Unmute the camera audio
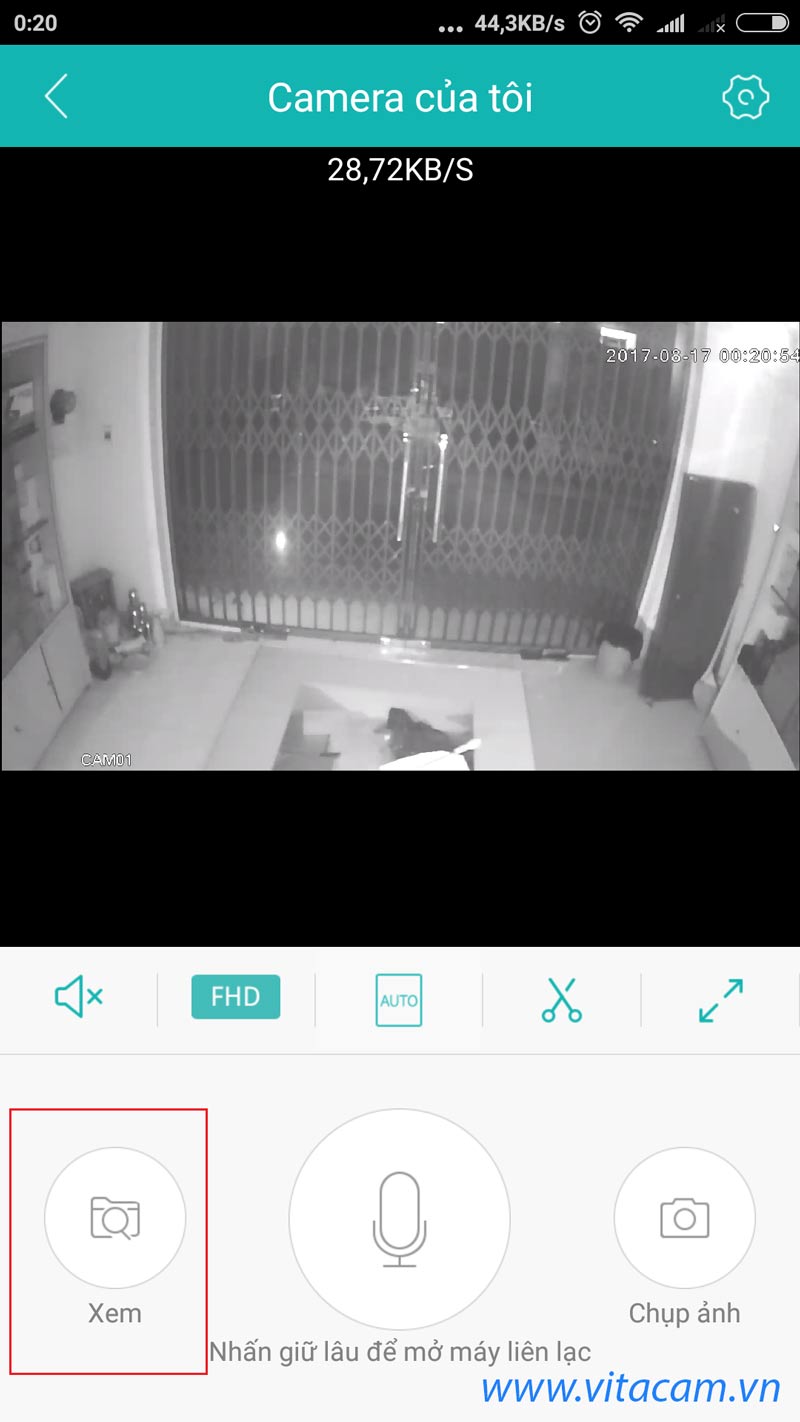The width and height of the screenshot is (800, 1422). 78,997
